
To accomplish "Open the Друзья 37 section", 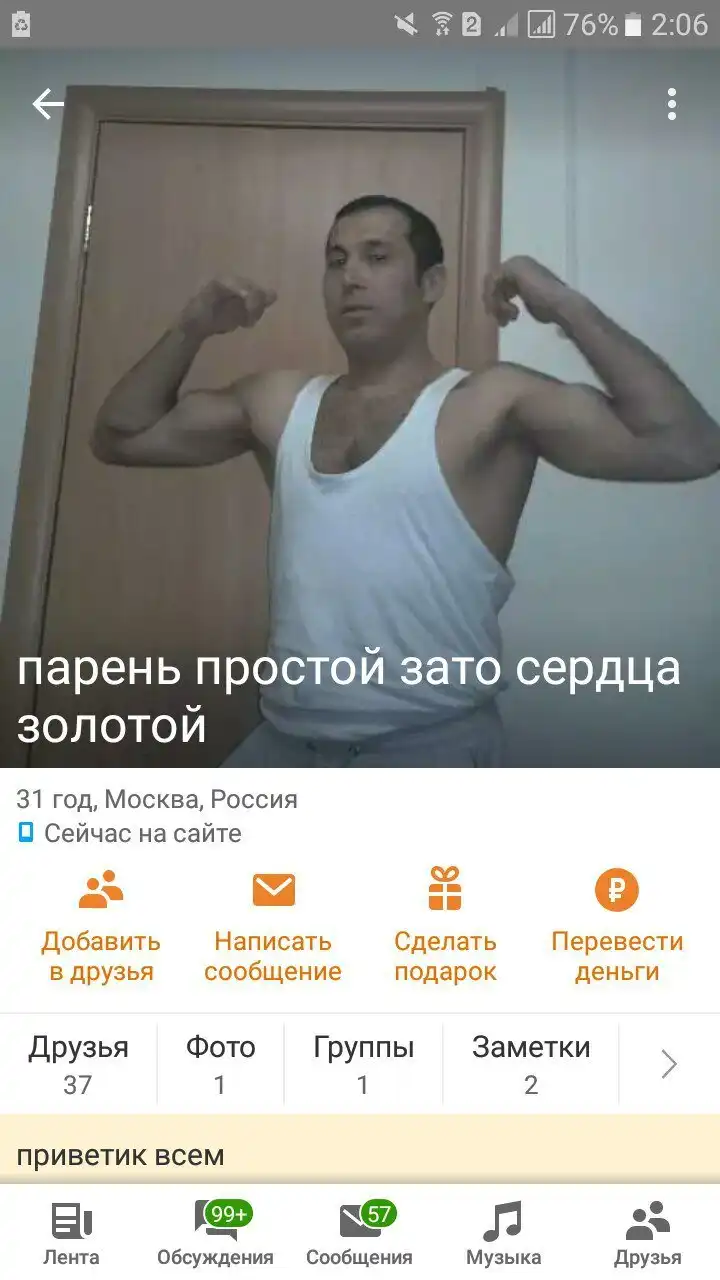I will (x=78, y=1064).
